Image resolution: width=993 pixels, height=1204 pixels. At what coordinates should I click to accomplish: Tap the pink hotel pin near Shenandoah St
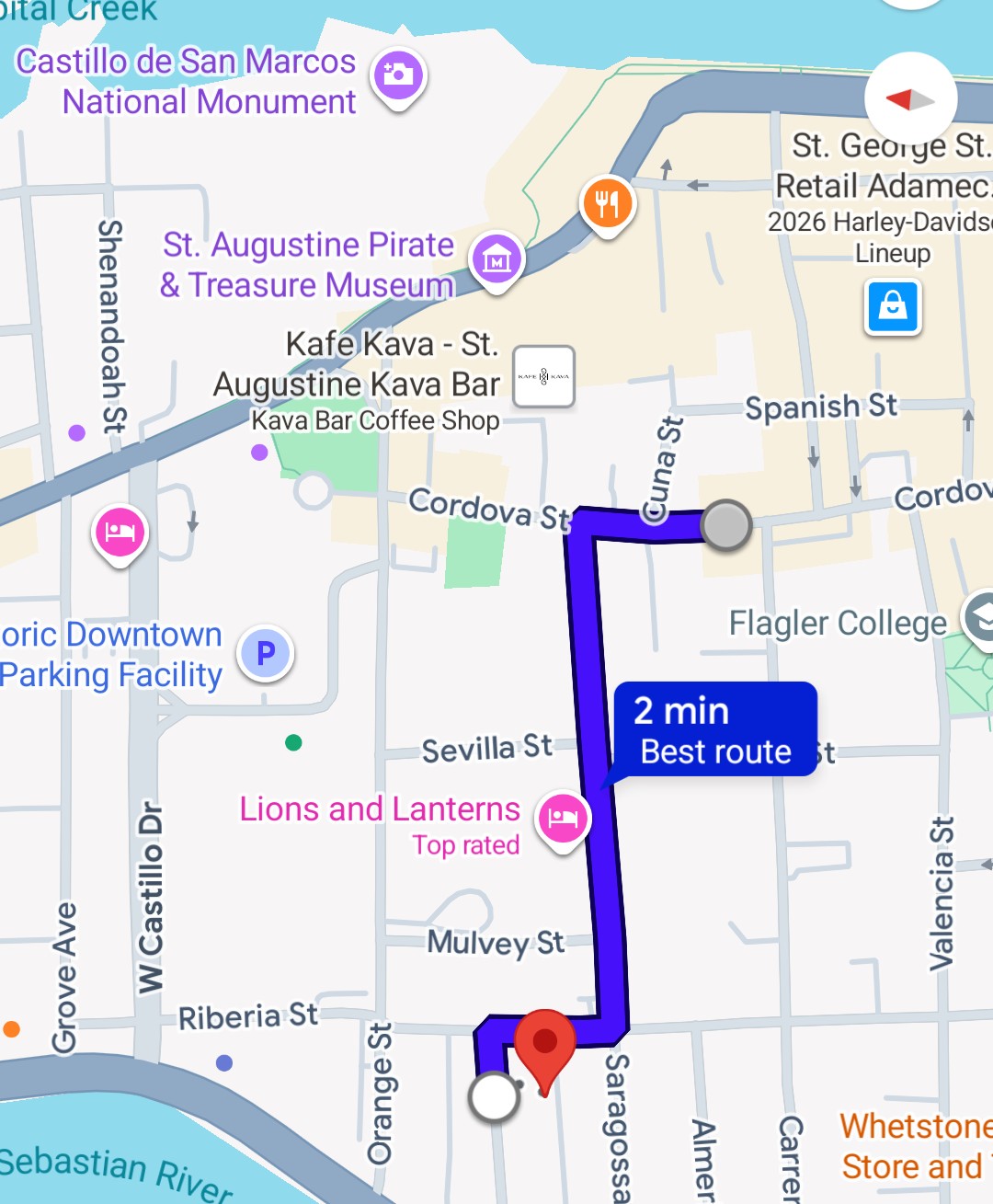pyautogui.click(x=120, y=533)
